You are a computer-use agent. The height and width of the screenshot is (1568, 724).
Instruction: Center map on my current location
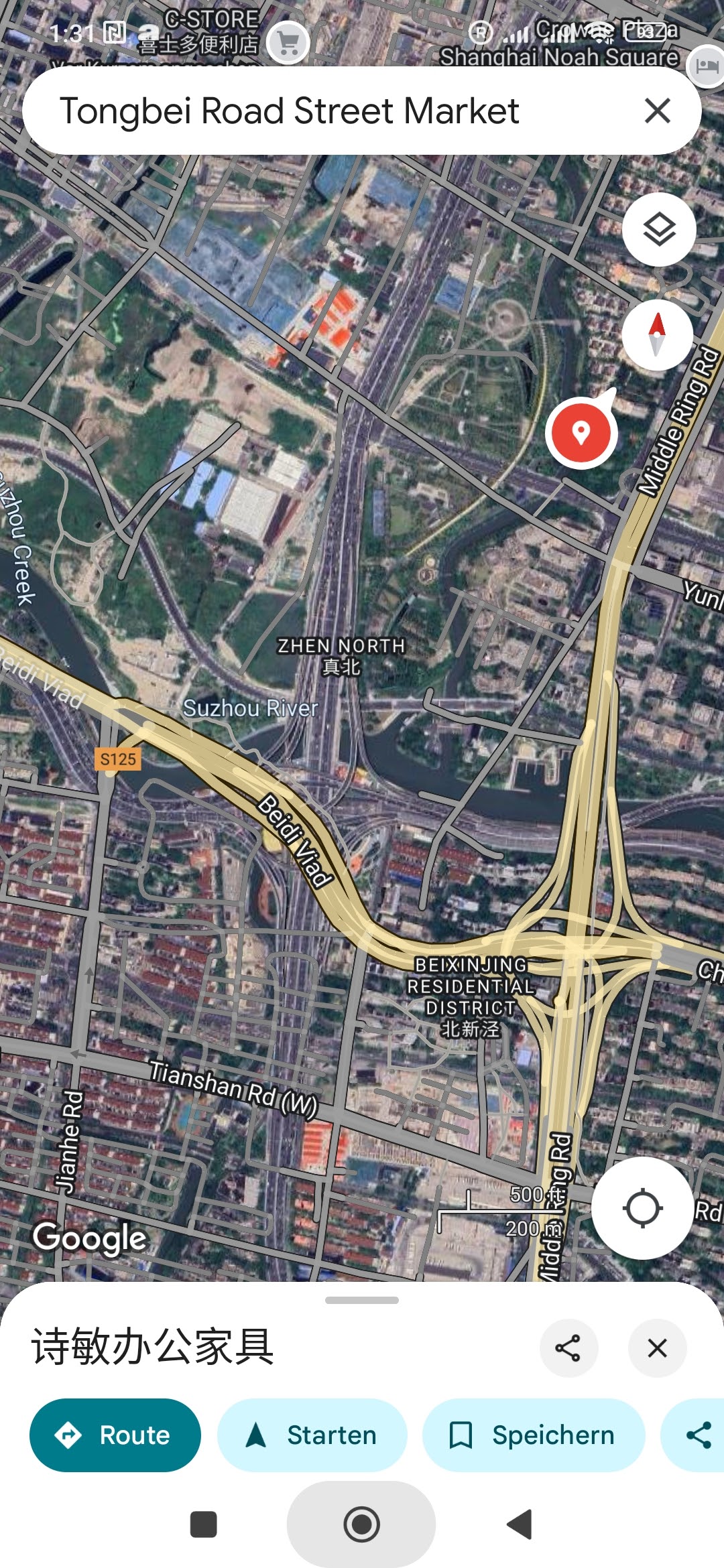(x=642, y=1208)
